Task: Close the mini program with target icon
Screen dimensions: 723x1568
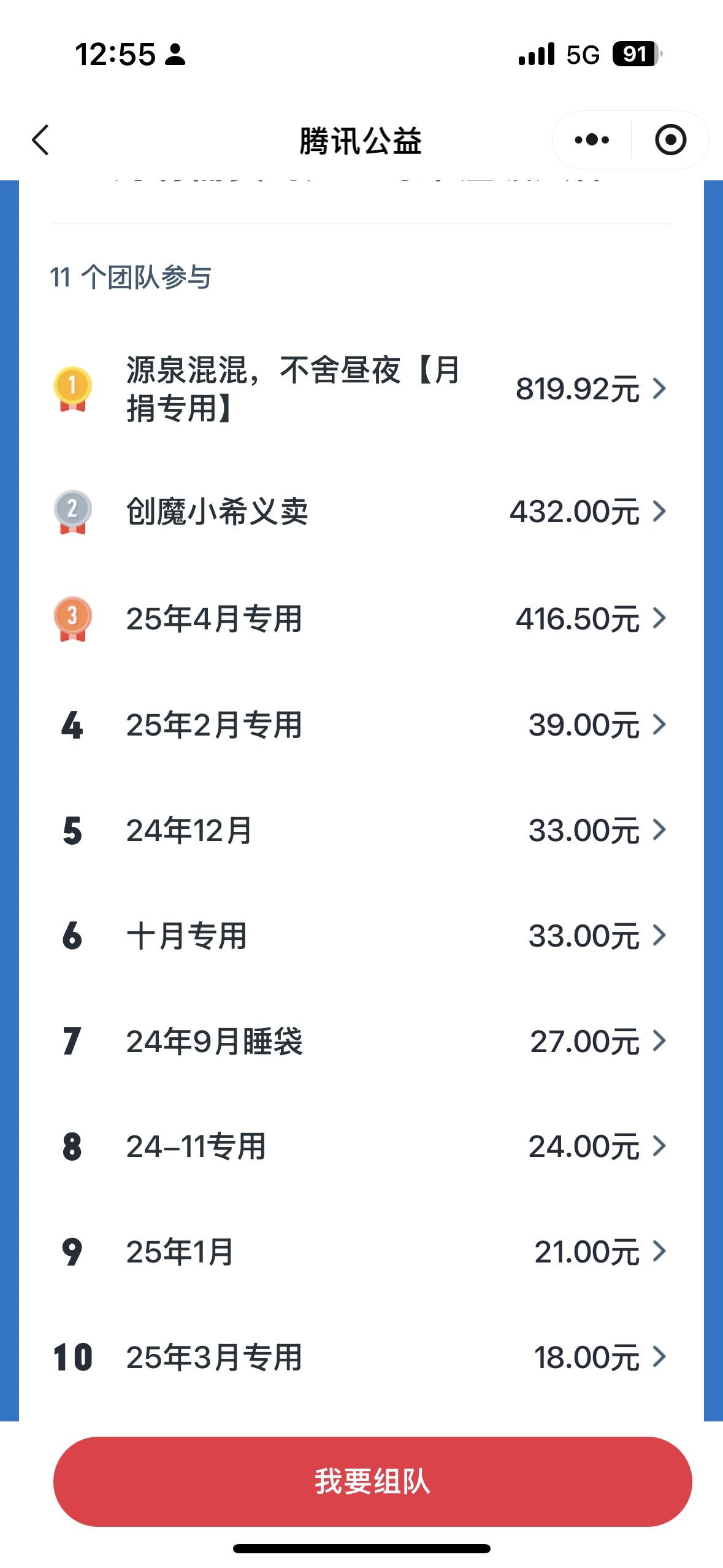Action: click(x=670, y=140)
